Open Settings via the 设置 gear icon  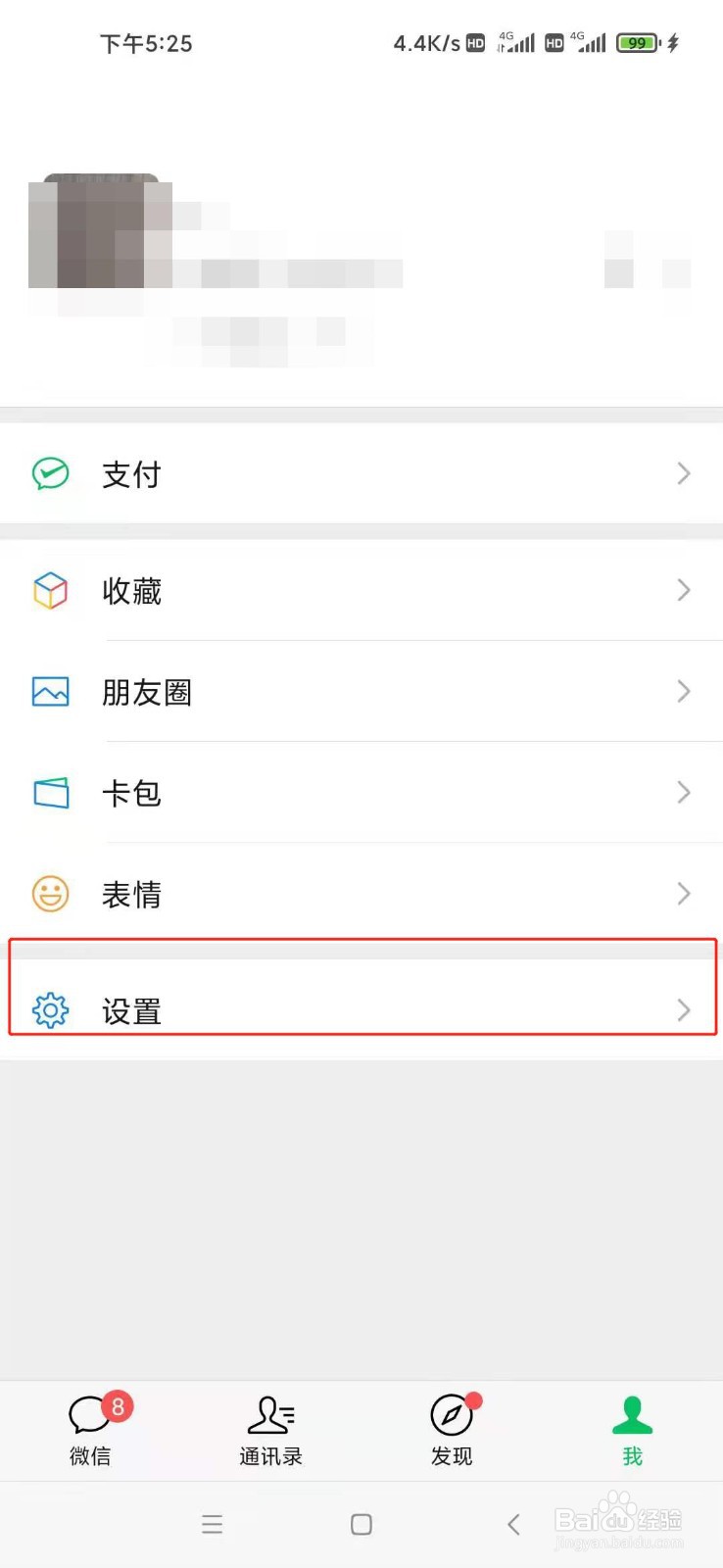49,1010
